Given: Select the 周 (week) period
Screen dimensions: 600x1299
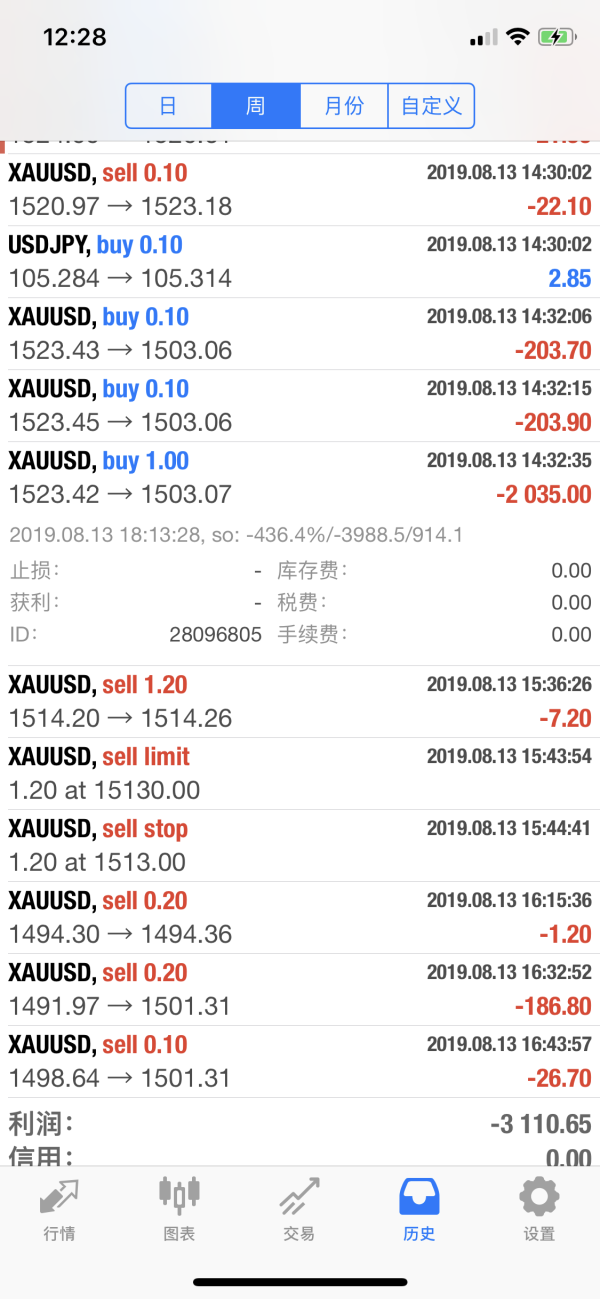Looking at the screenshot, I should click(x=256, y=106).
